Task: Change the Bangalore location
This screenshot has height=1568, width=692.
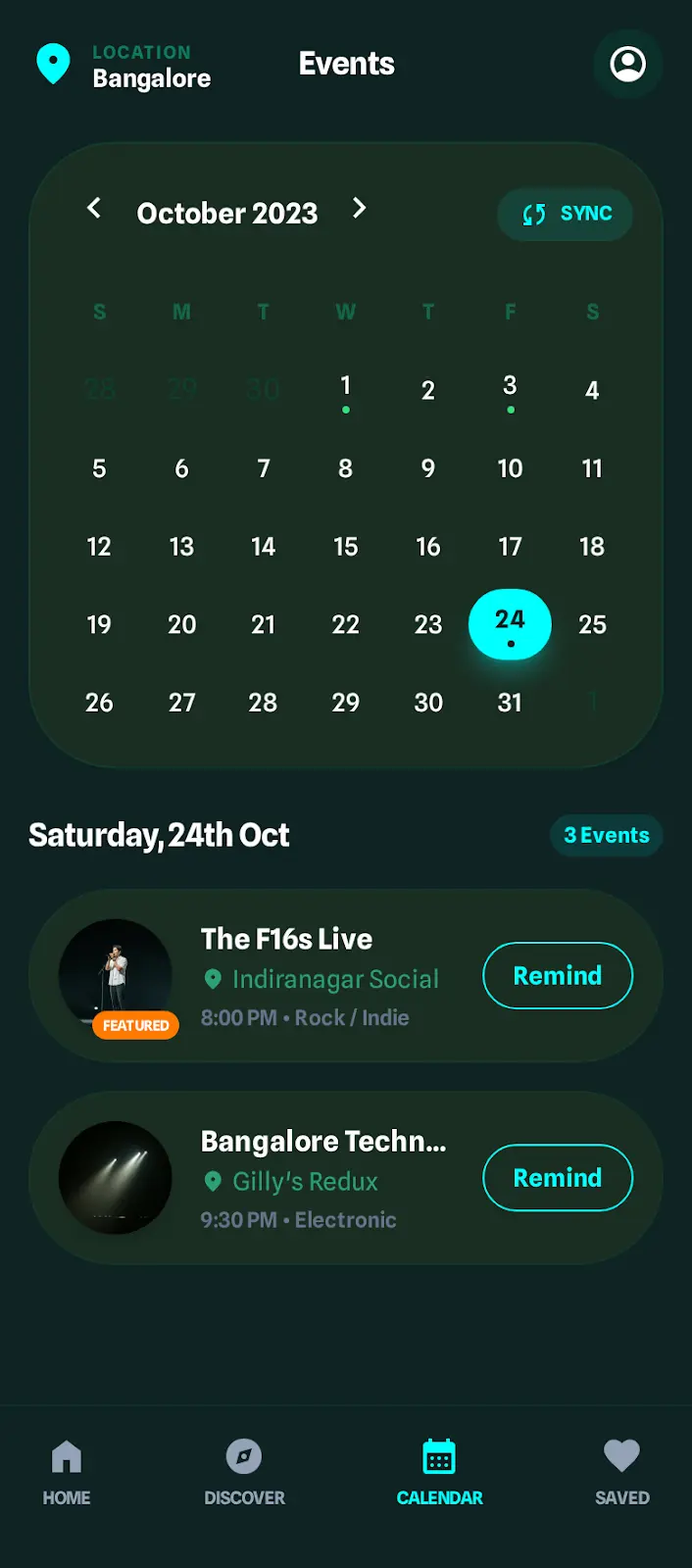Action: tap(124, 66)
